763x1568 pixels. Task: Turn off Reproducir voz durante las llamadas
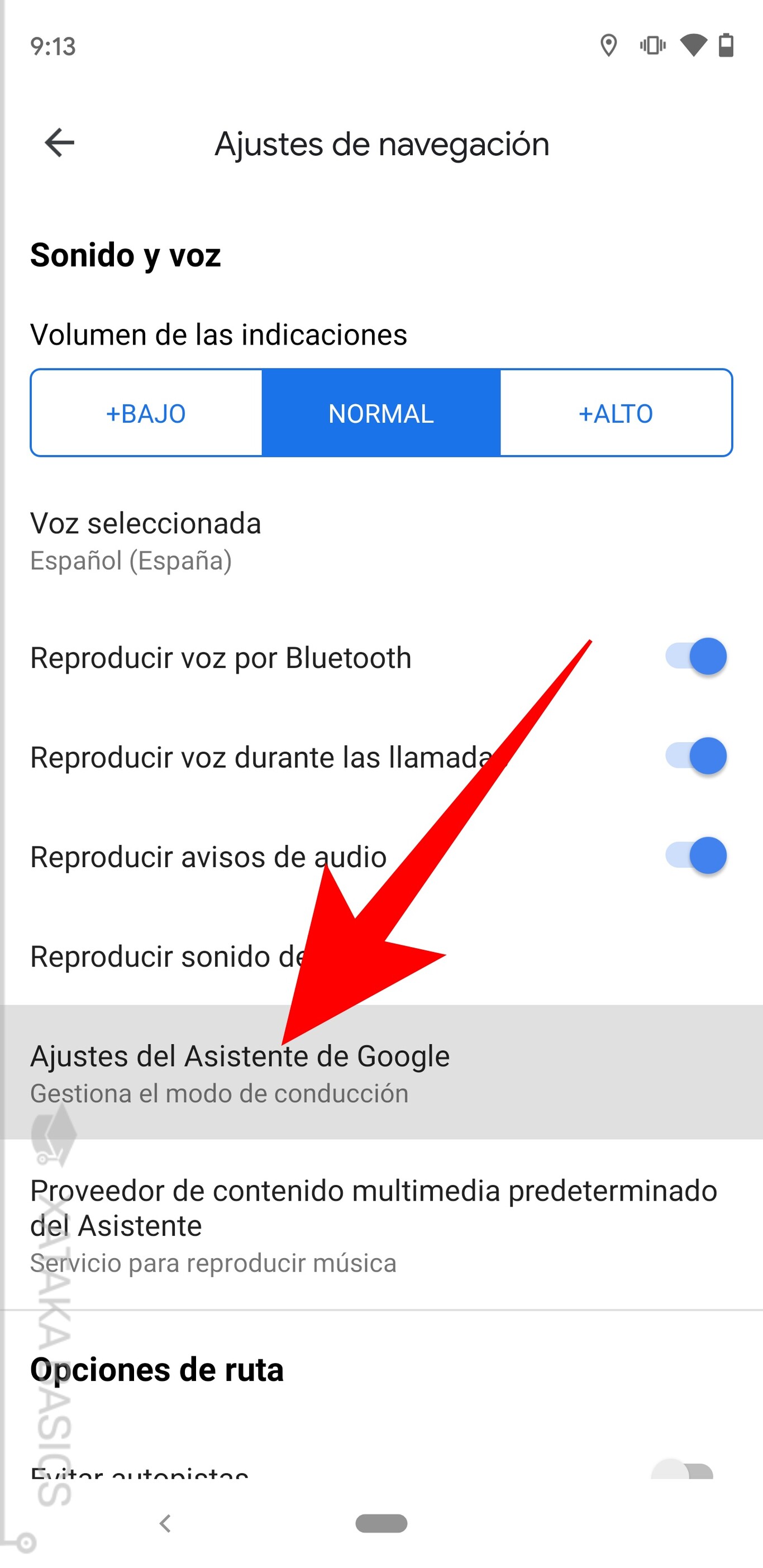coord(694,757)
